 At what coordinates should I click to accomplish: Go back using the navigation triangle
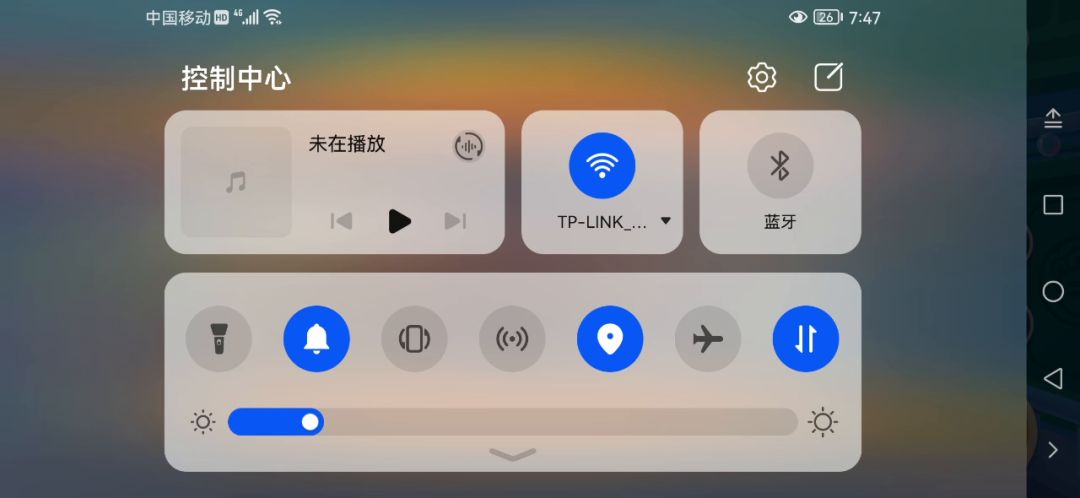(x=1052, y=378)
